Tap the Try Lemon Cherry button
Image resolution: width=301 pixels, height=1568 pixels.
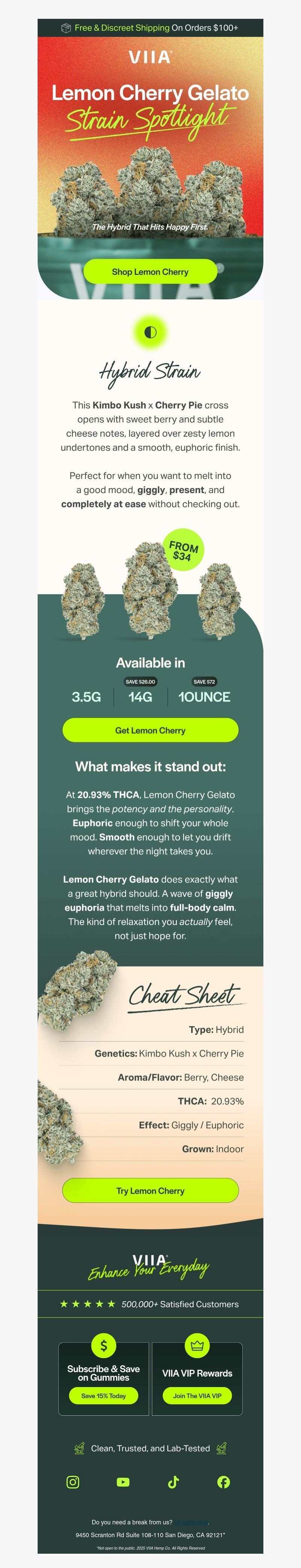[x=150, y=1190]
